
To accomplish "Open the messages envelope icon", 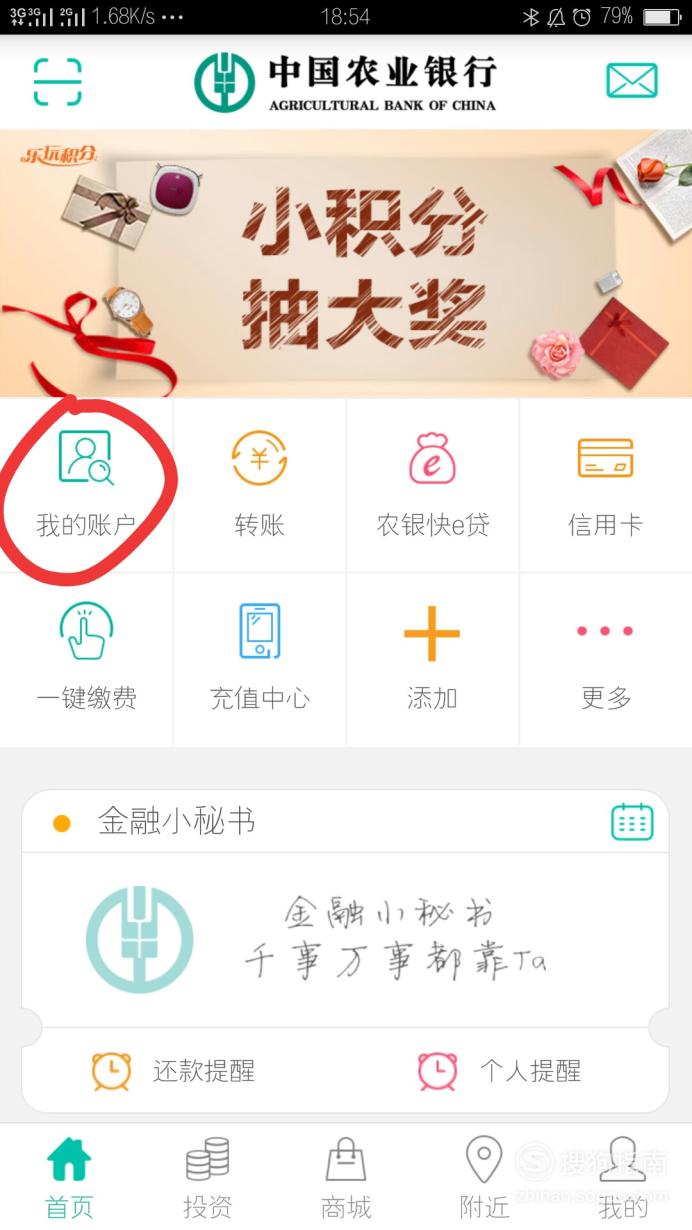I will (632, 81).
